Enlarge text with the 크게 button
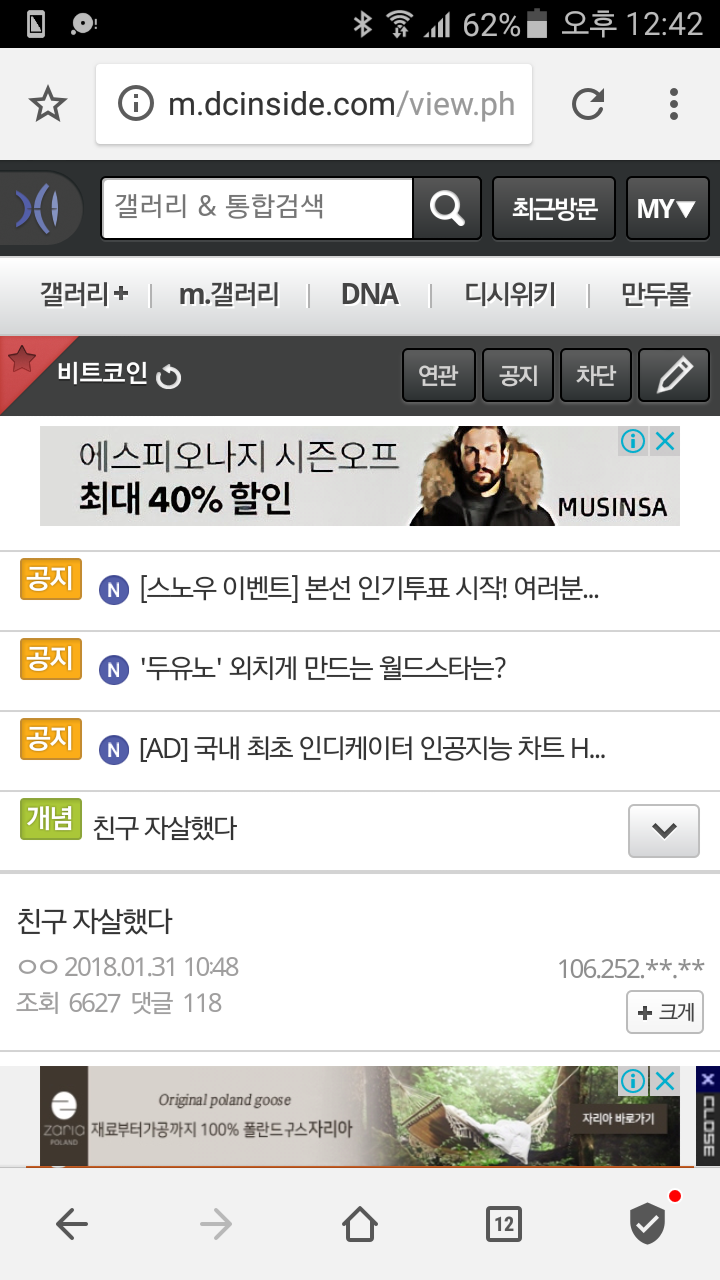720x1280 pixels. (x=665, y=1012)
